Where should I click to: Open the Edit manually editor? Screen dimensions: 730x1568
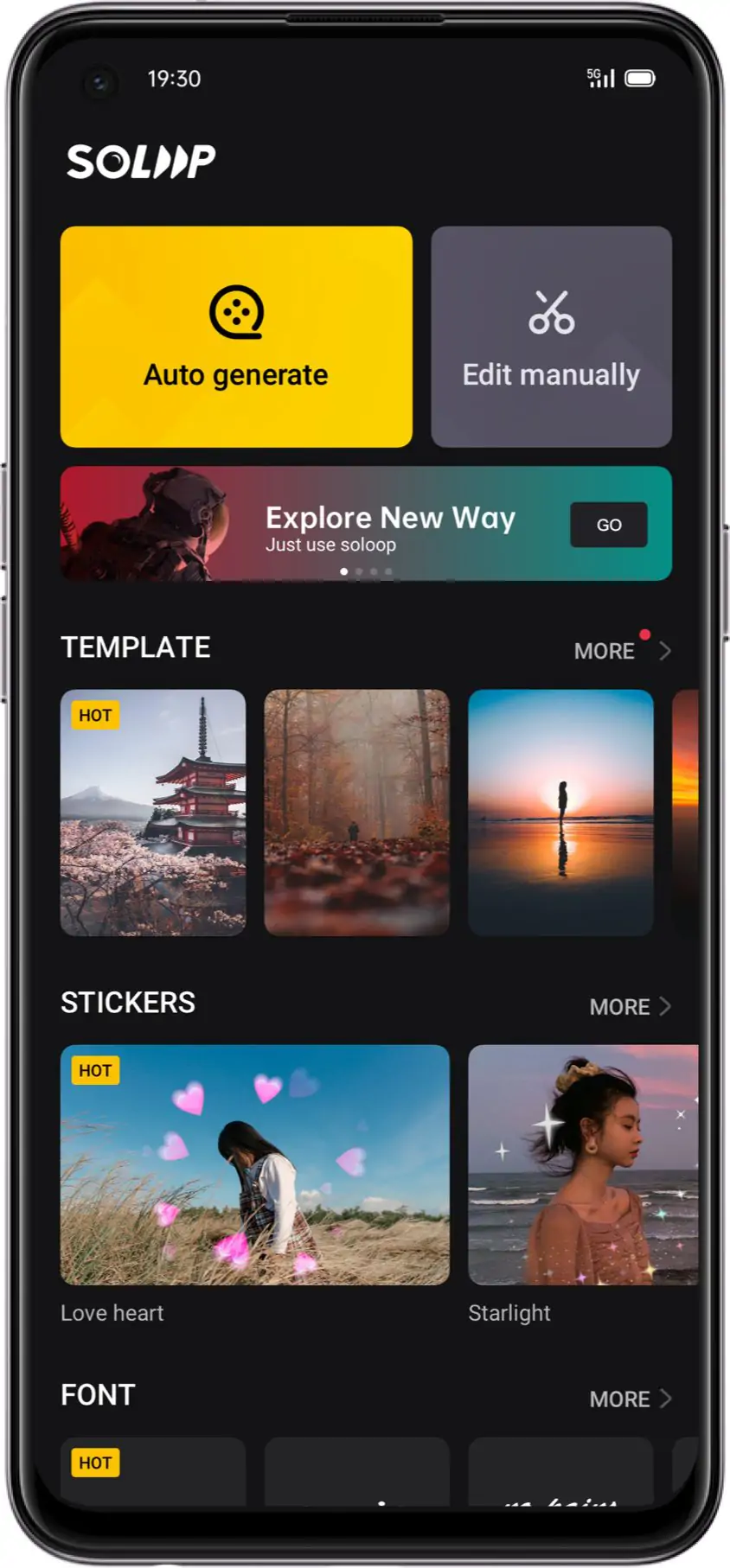551,337
